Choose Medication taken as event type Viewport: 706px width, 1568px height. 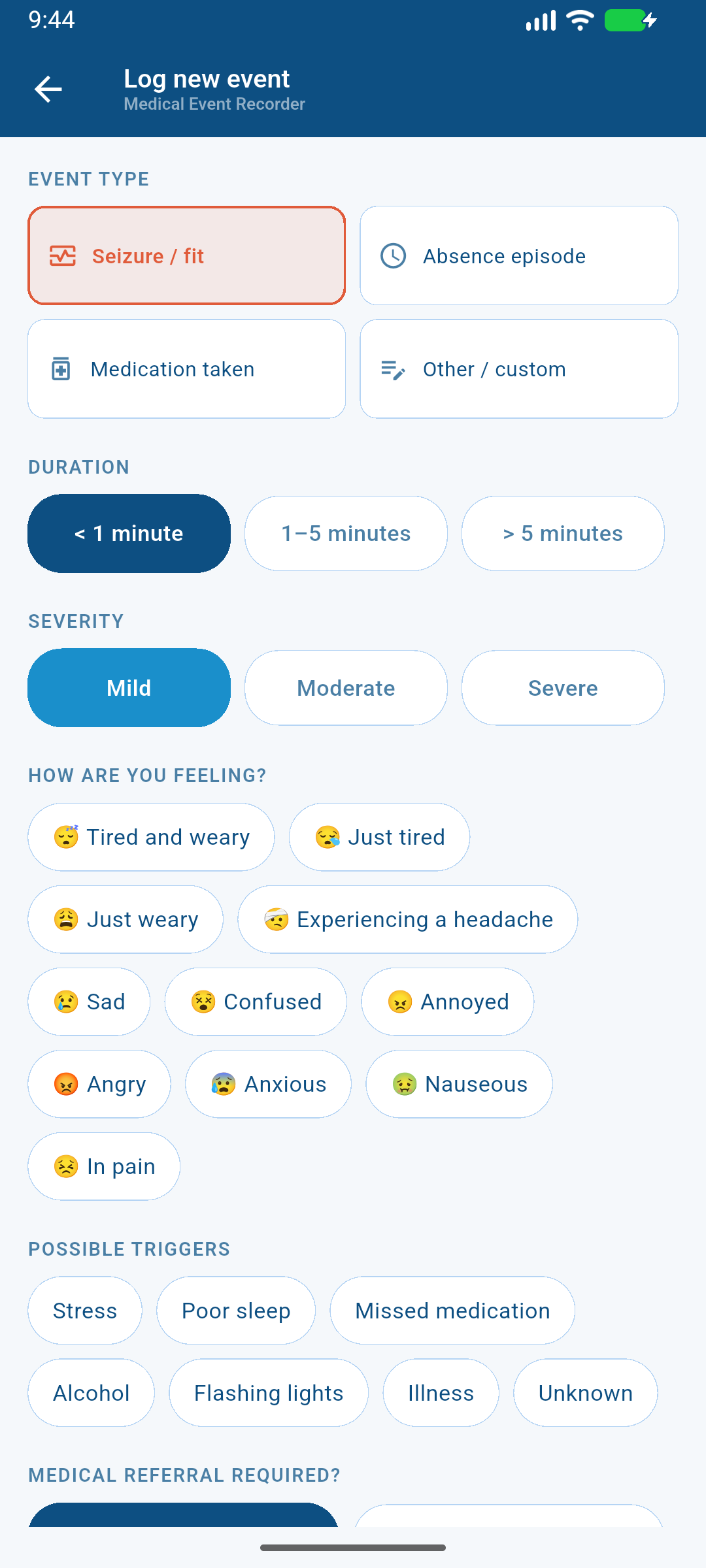(186, 369)
